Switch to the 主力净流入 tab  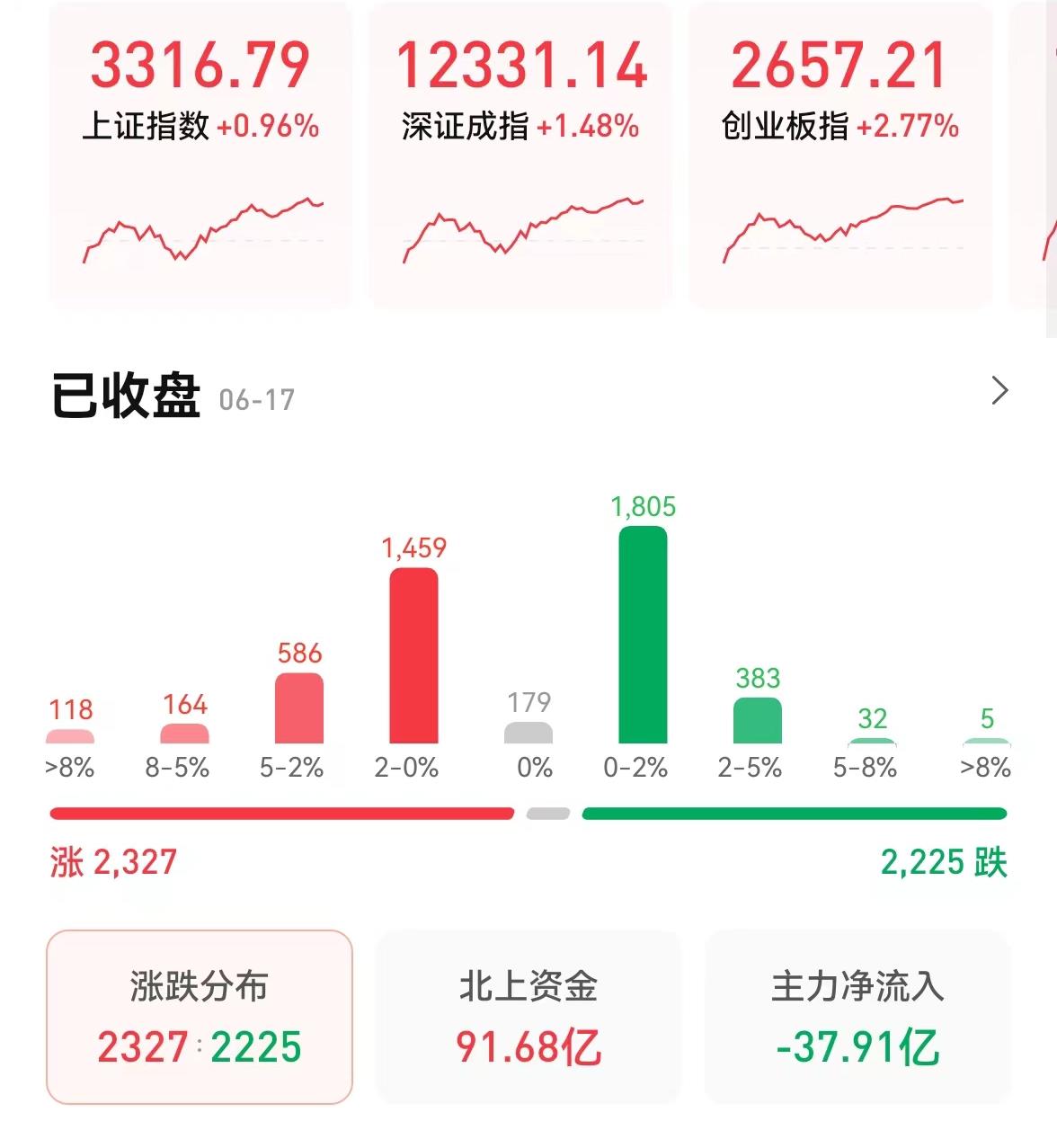tap(857, 1017)
